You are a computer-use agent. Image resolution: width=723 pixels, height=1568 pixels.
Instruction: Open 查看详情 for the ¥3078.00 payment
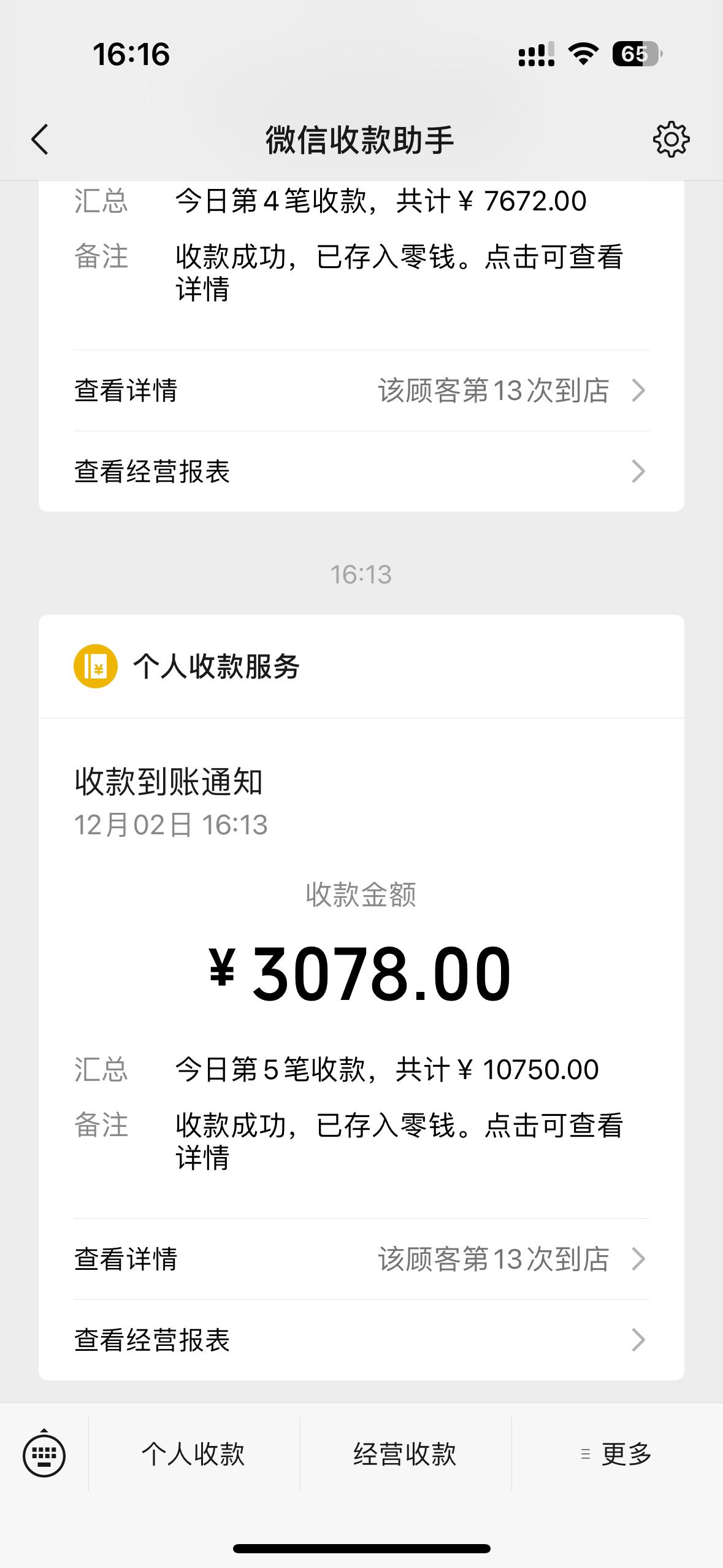361,1259
